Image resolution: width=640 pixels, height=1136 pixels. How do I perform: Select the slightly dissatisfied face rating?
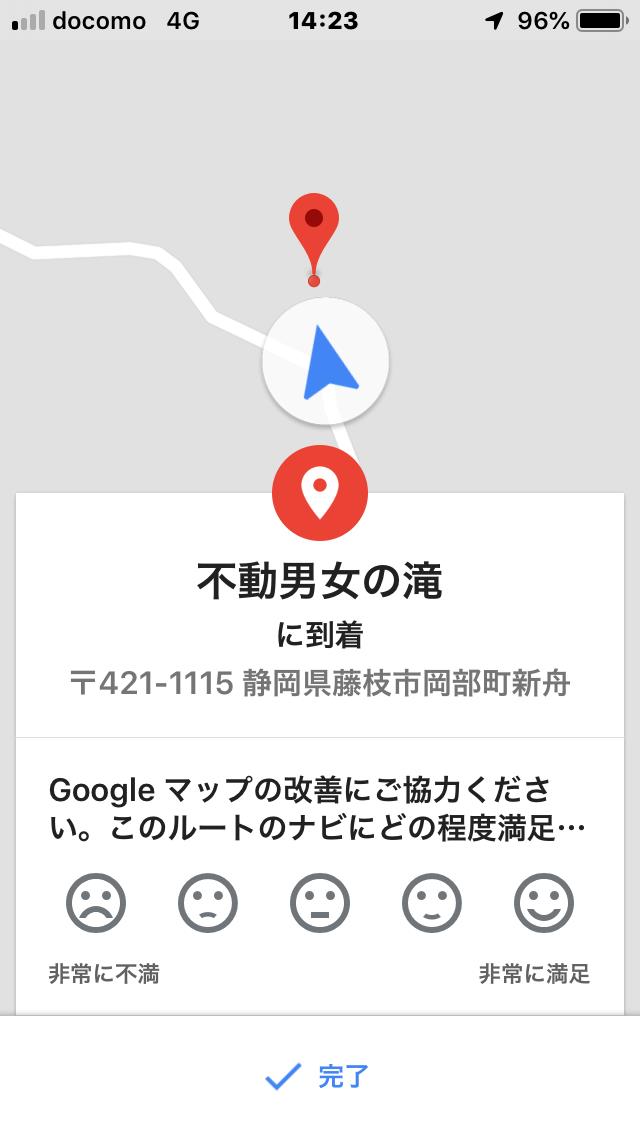[x=208, y=903]
